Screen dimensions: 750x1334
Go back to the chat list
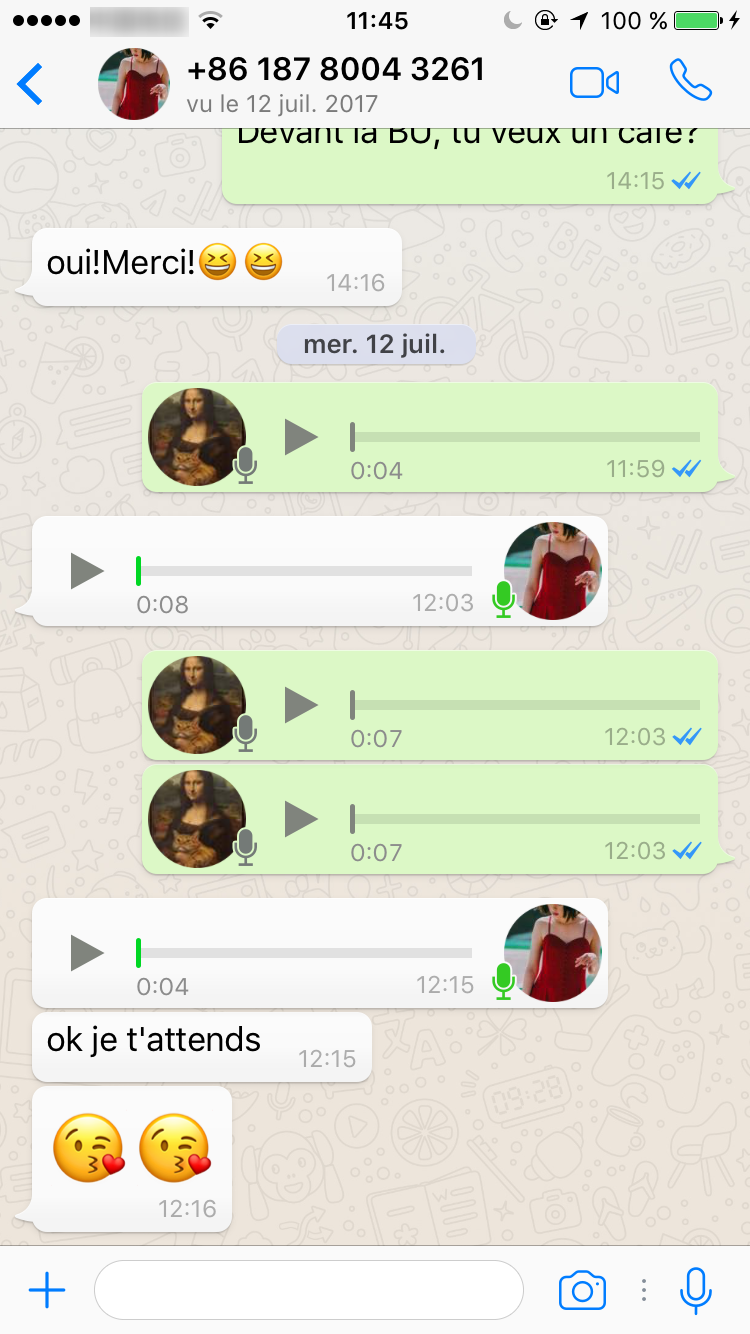(31, 84)
